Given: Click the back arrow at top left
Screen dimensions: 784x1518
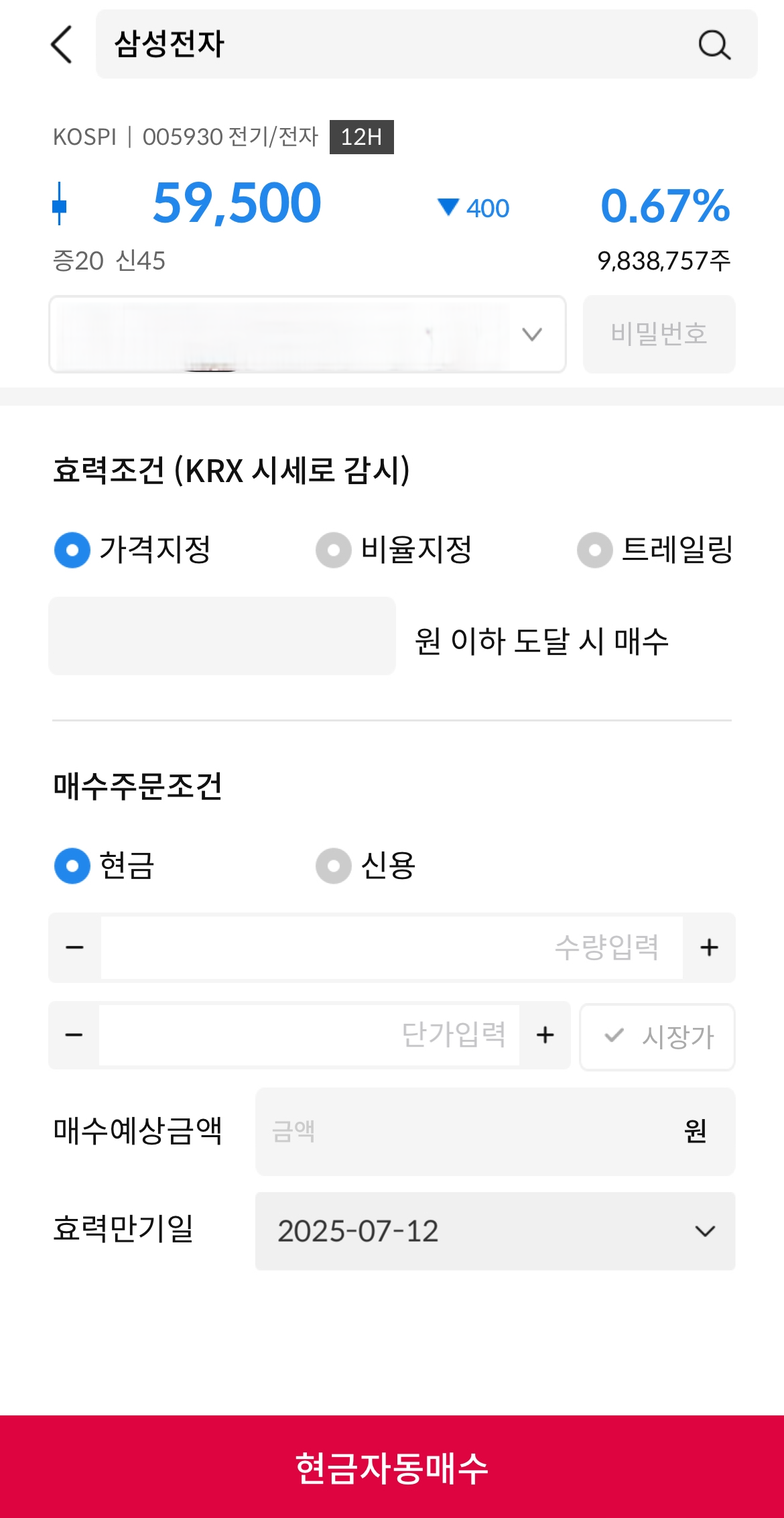Looking at the screenshot, I should pyautogui.click(x=61, y=45).
